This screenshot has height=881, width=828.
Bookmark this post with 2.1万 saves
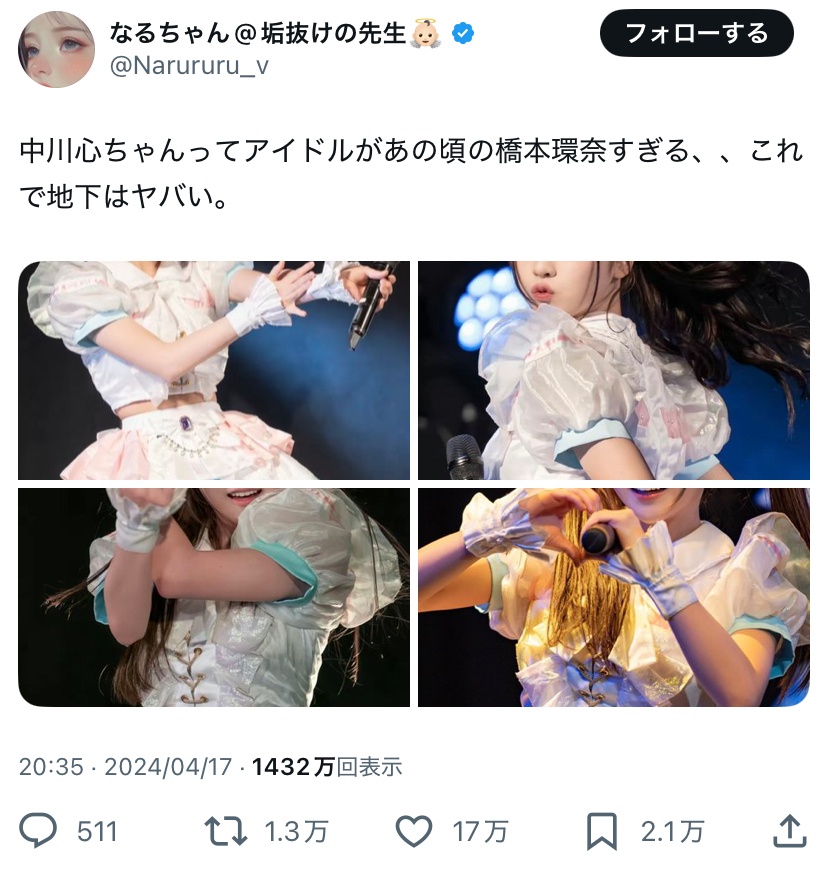click(601, 831)
